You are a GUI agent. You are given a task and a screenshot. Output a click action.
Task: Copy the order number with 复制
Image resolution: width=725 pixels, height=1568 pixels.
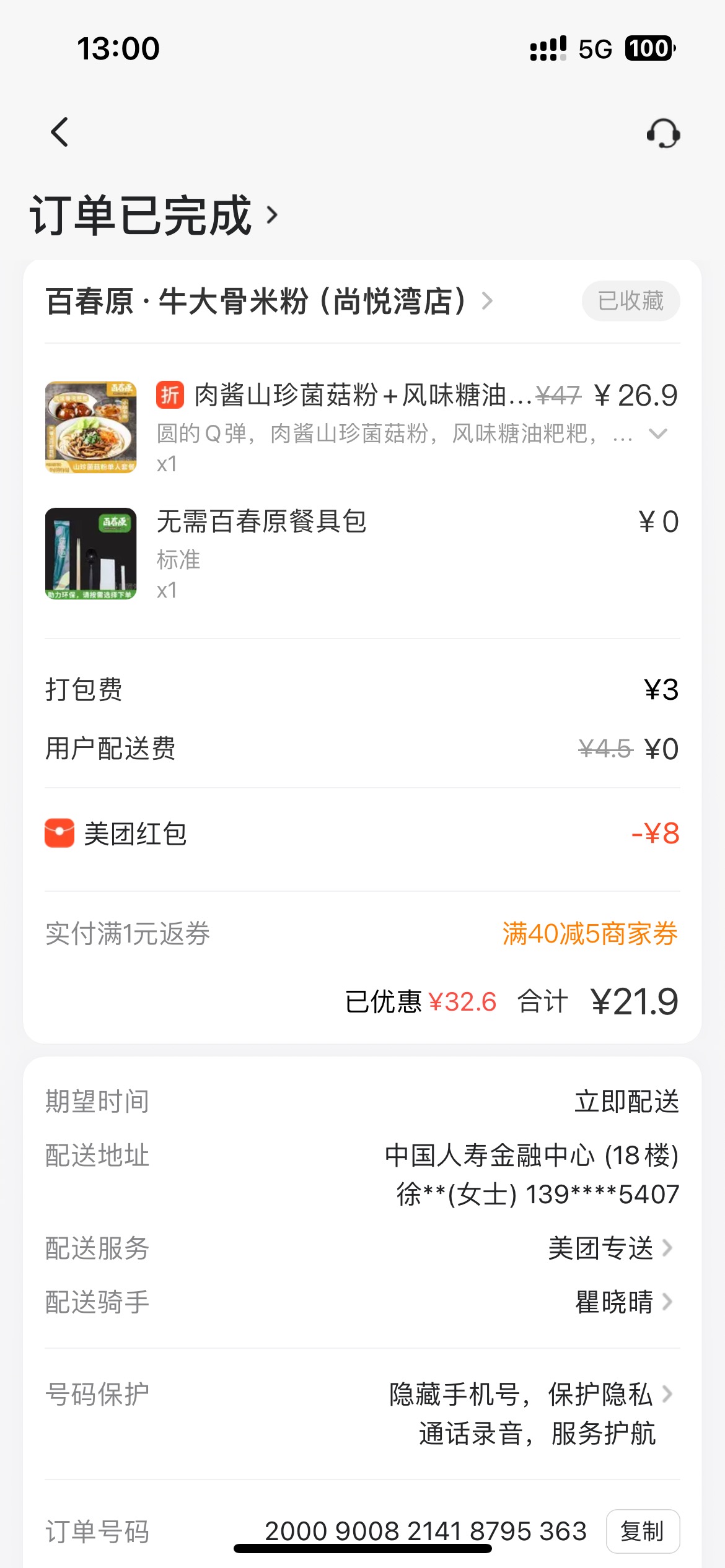click(643, 1531)
